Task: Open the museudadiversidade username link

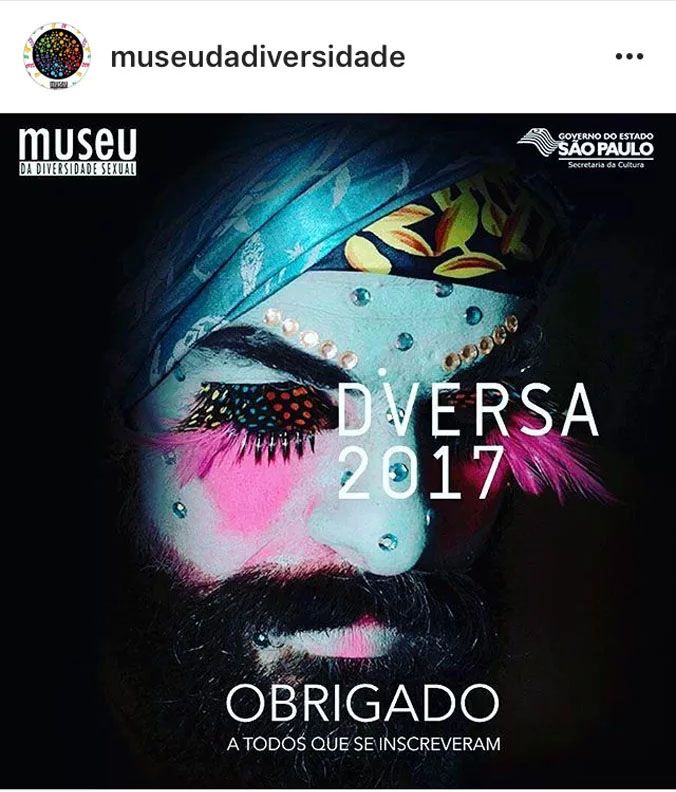Action: (x=258, y=57)
